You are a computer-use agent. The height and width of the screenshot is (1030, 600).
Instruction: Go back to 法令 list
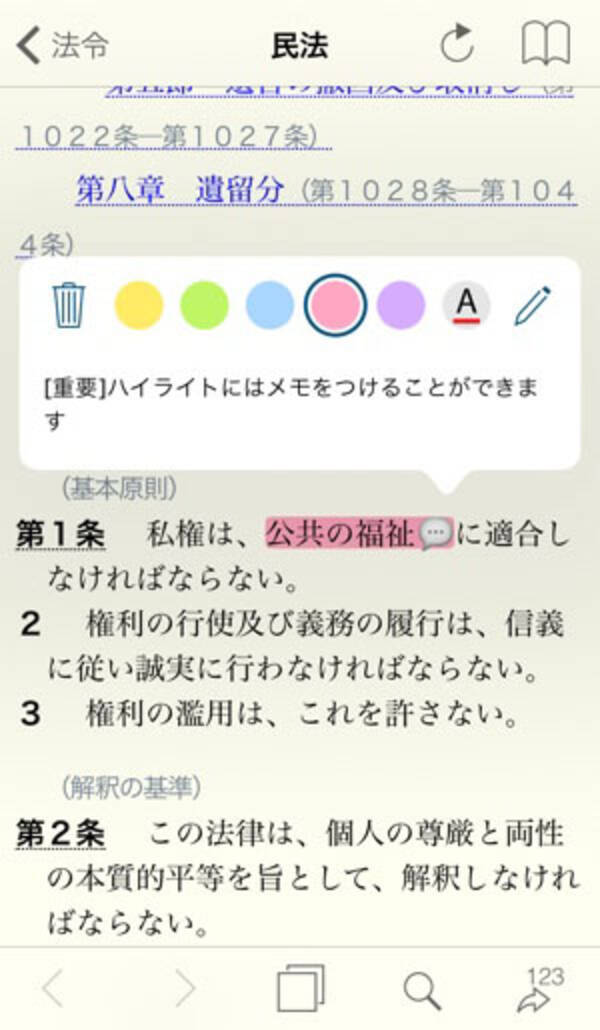pyautogui.click(x=63, y=45)
